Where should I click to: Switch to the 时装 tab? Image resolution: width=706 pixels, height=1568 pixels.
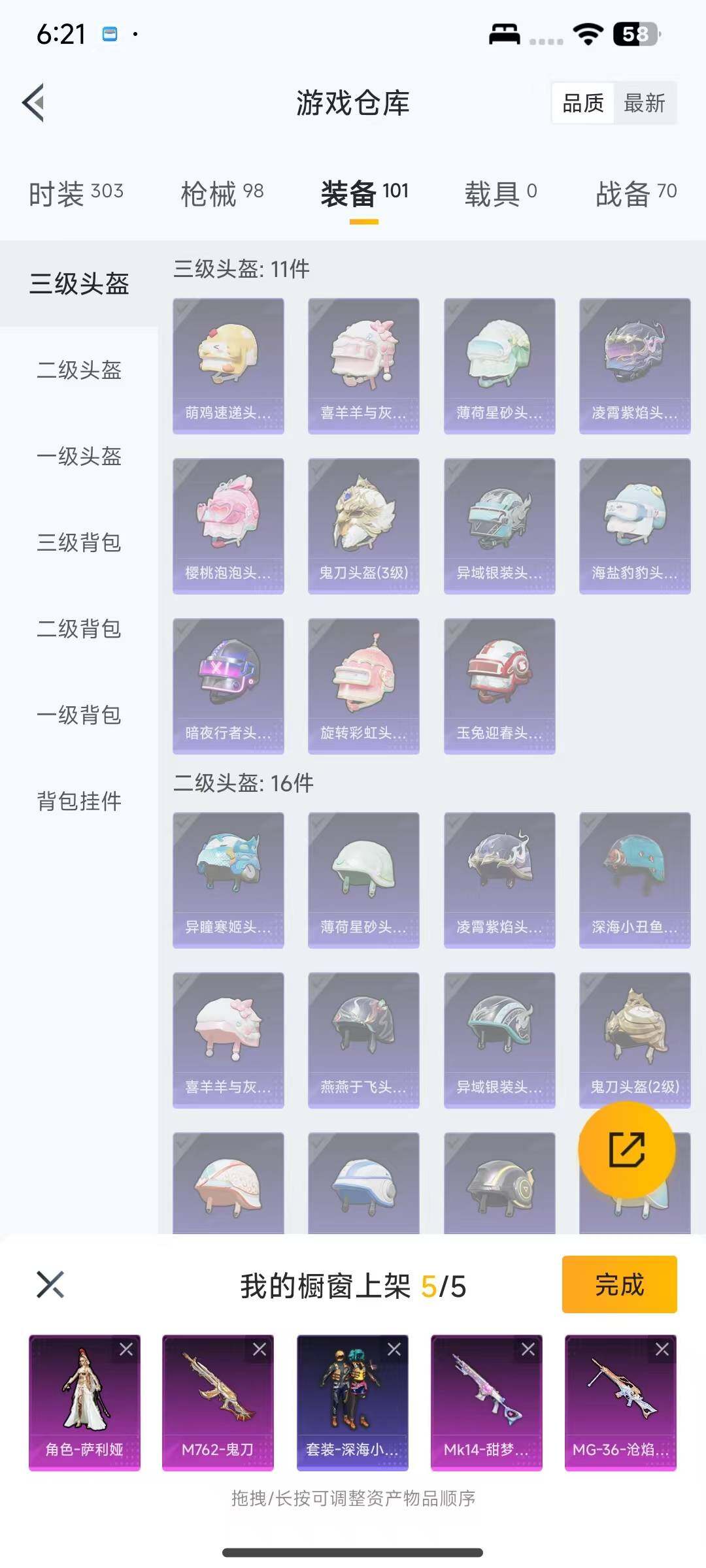point(76,193)
